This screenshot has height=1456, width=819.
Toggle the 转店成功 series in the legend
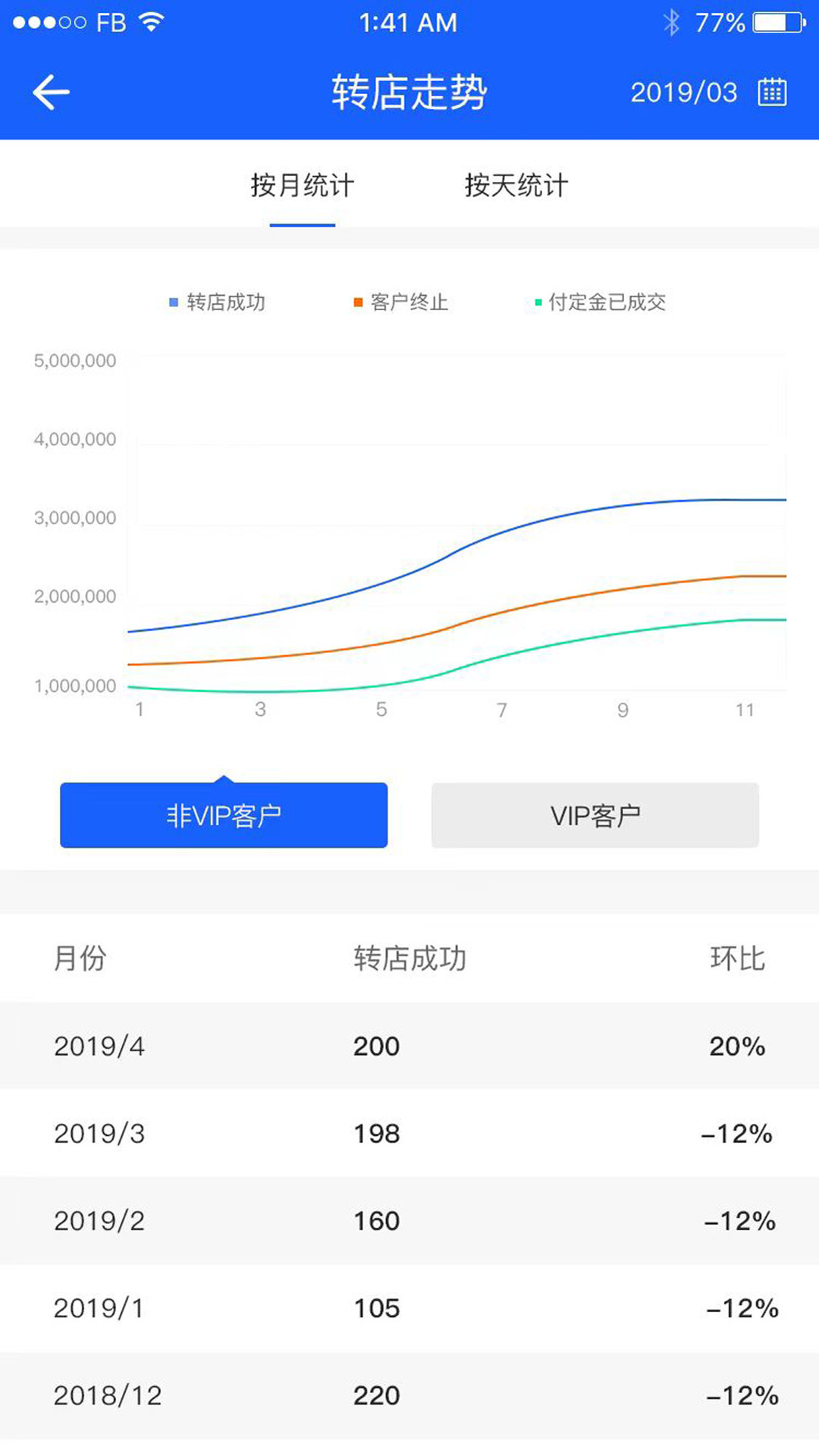click(220, 302)
